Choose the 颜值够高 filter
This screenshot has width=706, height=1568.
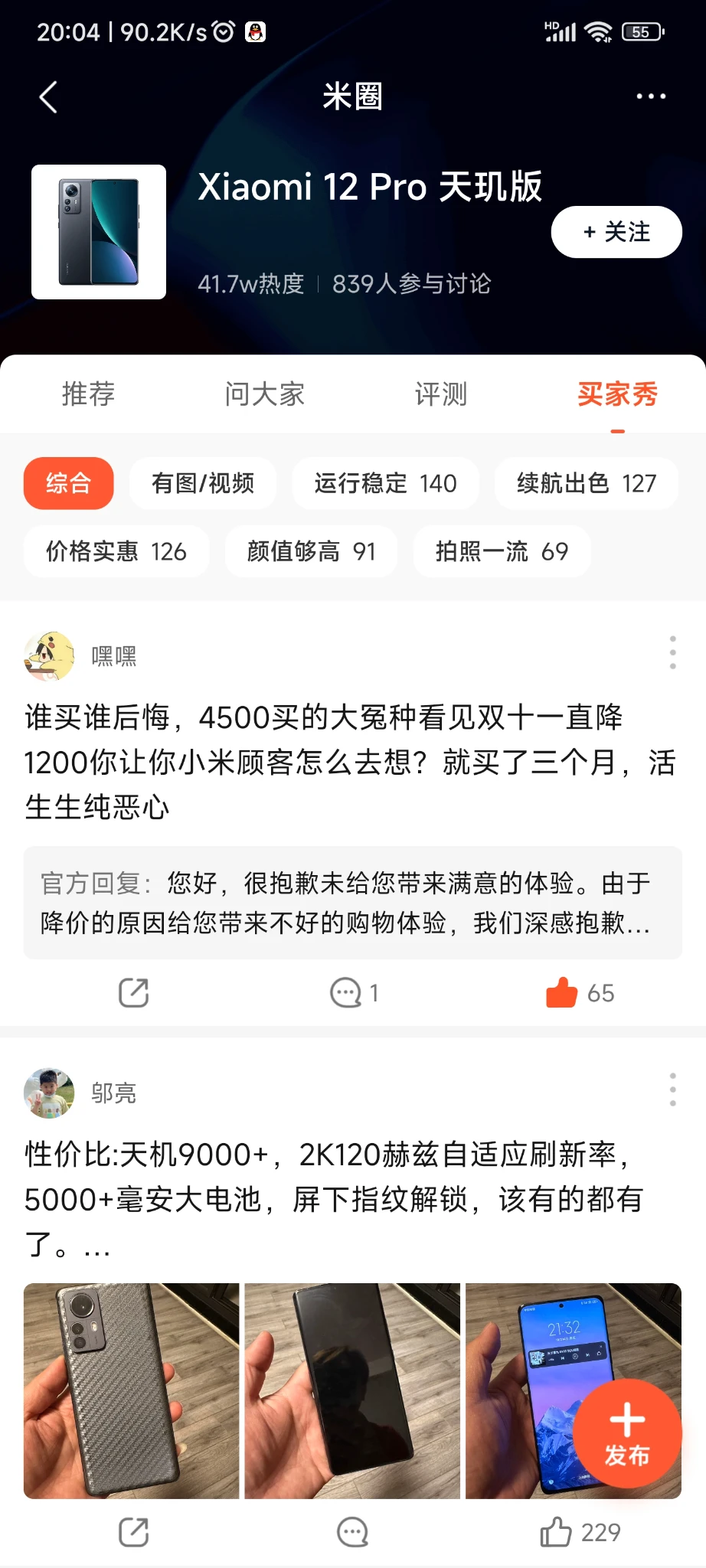[x=311, y=551]
